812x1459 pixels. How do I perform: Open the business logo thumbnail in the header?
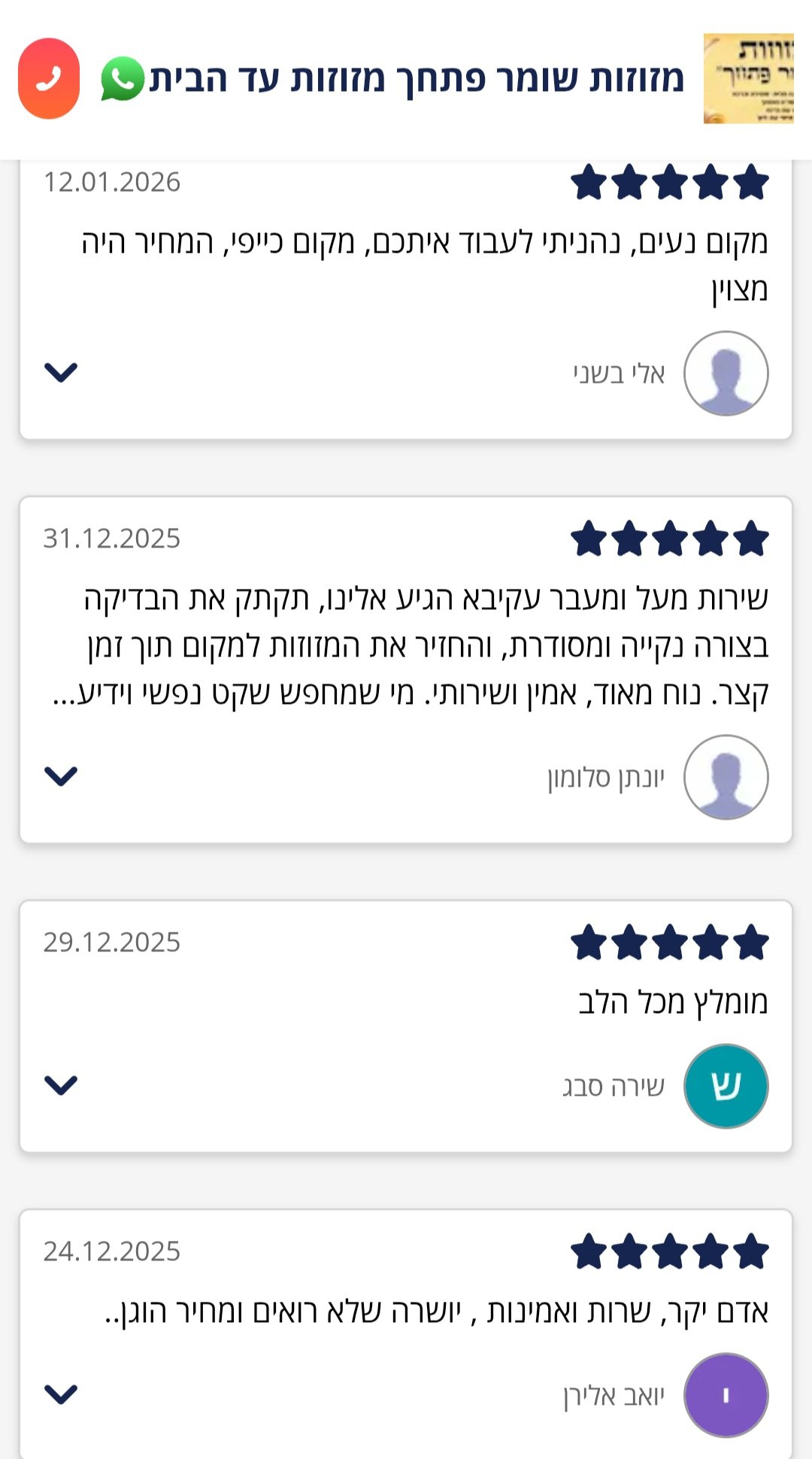(x=748, y=78)
